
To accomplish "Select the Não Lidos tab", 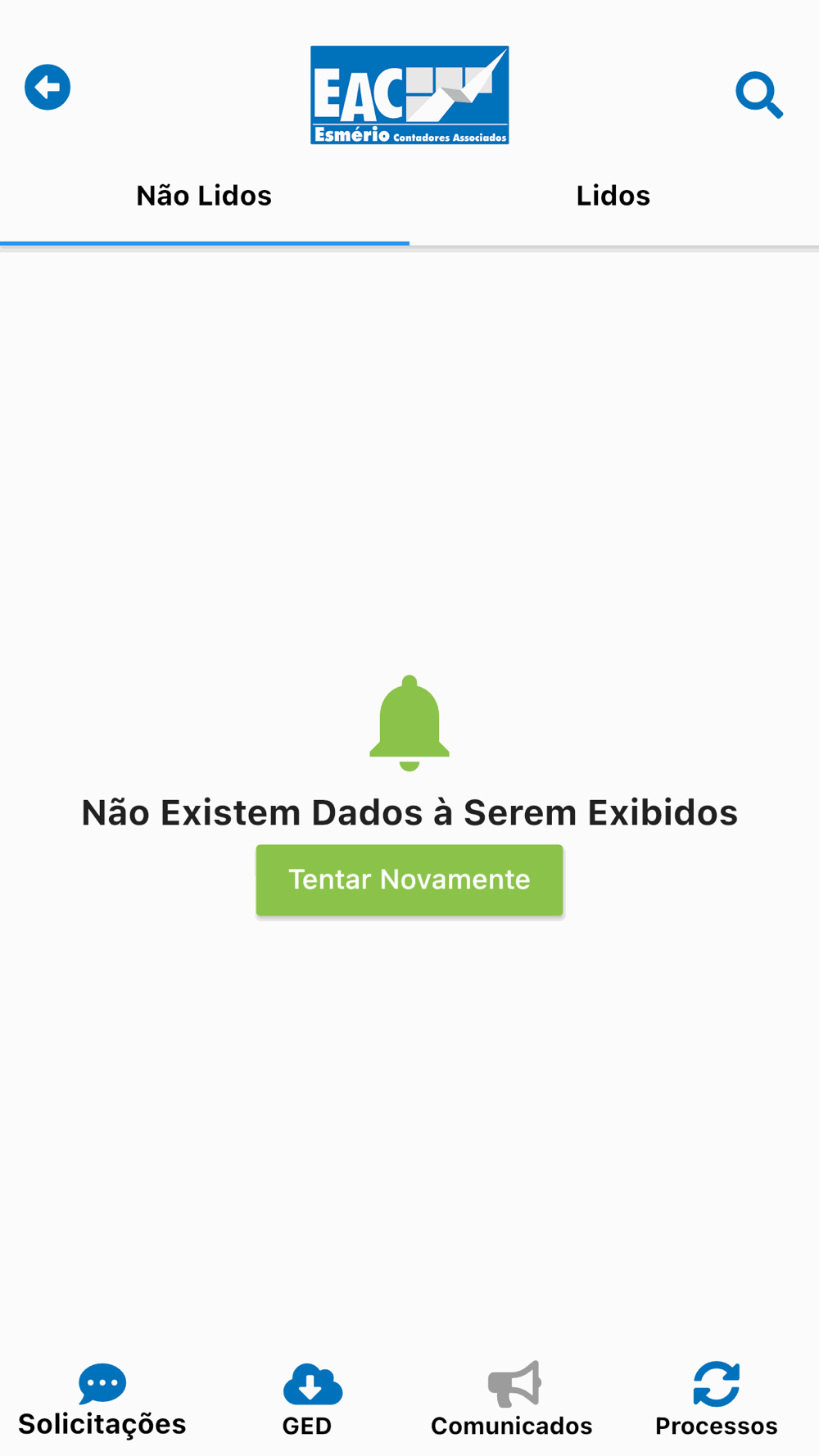I will point(204,196).
